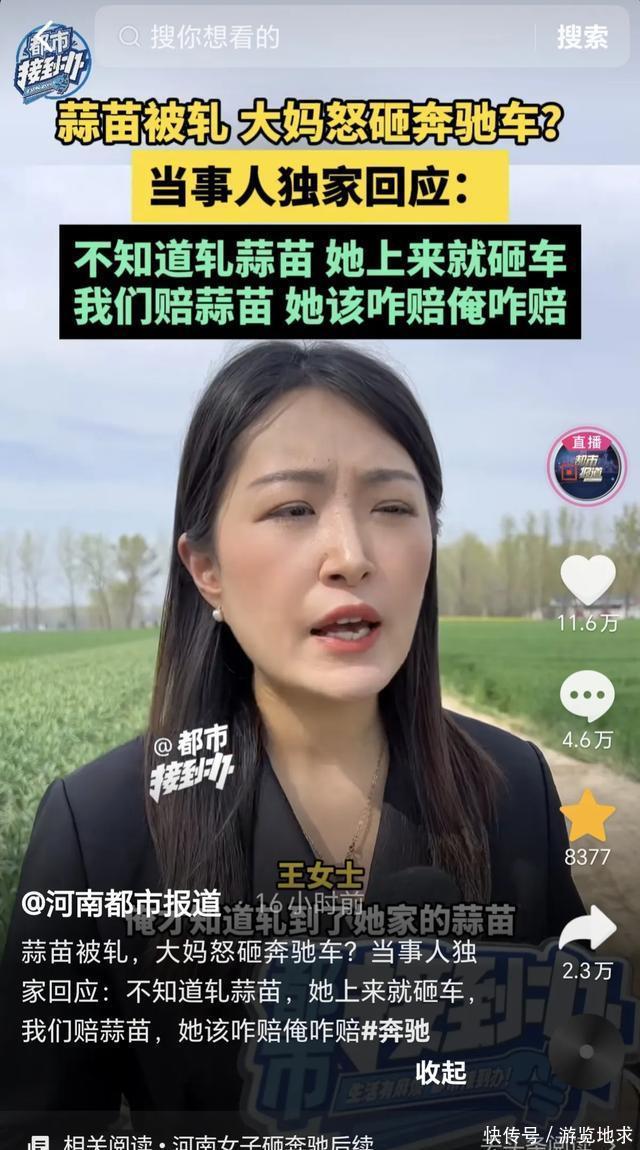This screenshot has height=1150, width=640.
Task: Open the comments with 4.6万 replies
Action: [588, 697]
